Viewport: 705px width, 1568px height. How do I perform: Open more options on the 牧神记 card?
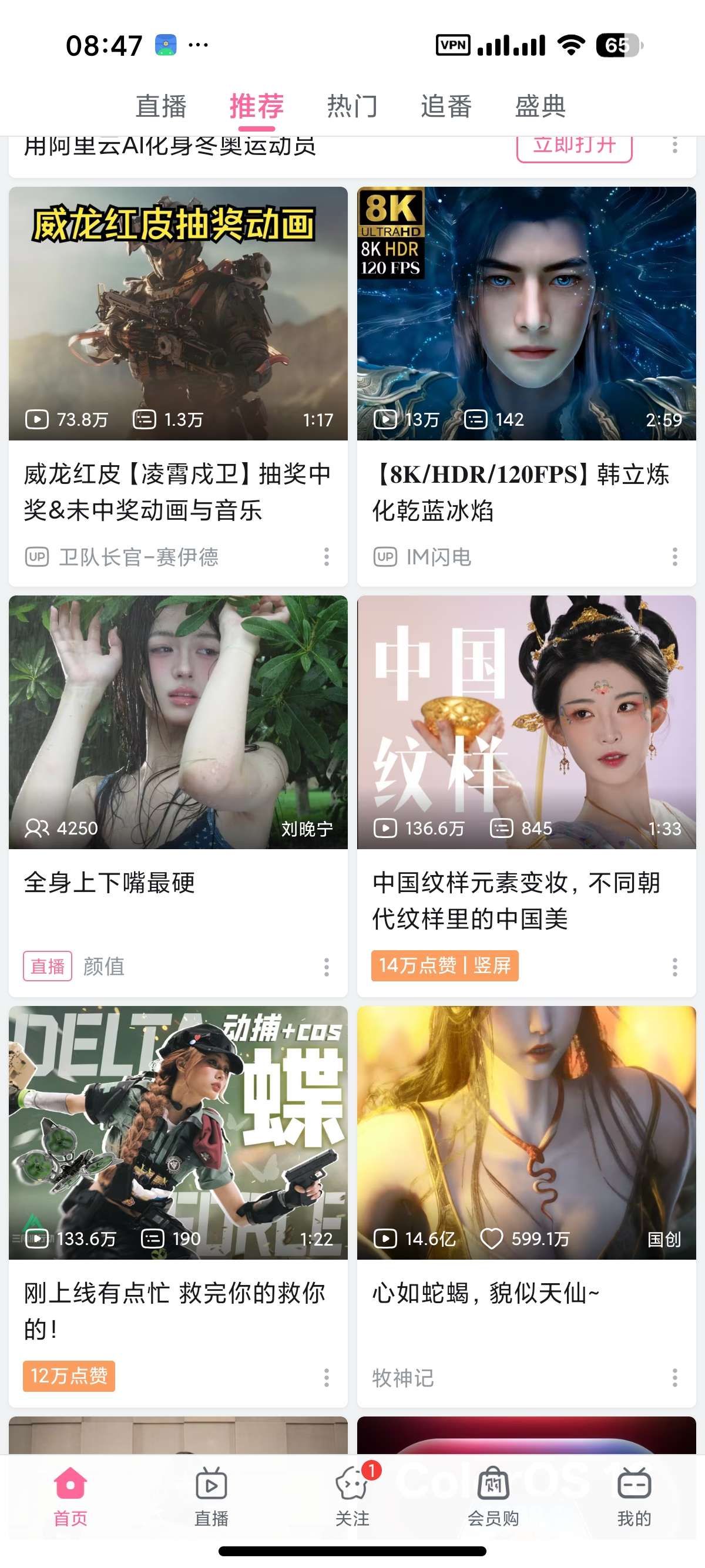point(674,1377)
